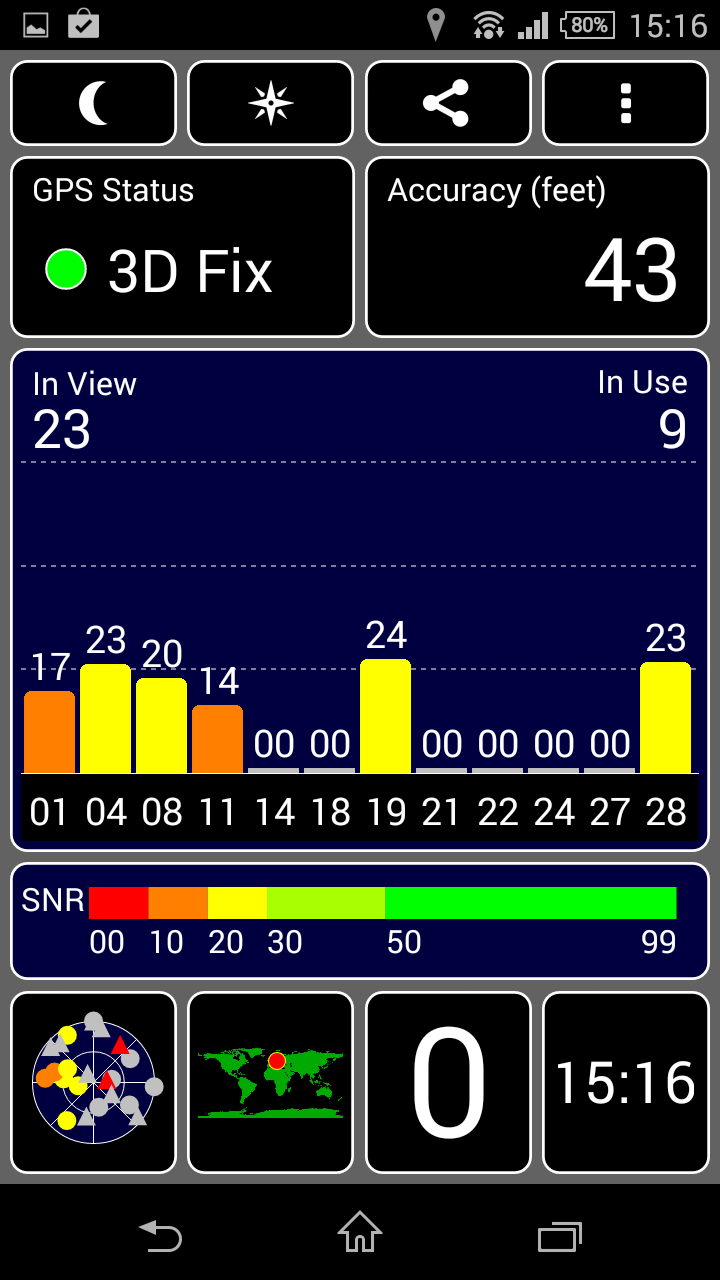The height and width of the screenshot is (1280, 720).
Task: Open the compass view
Action: [270, 103]
